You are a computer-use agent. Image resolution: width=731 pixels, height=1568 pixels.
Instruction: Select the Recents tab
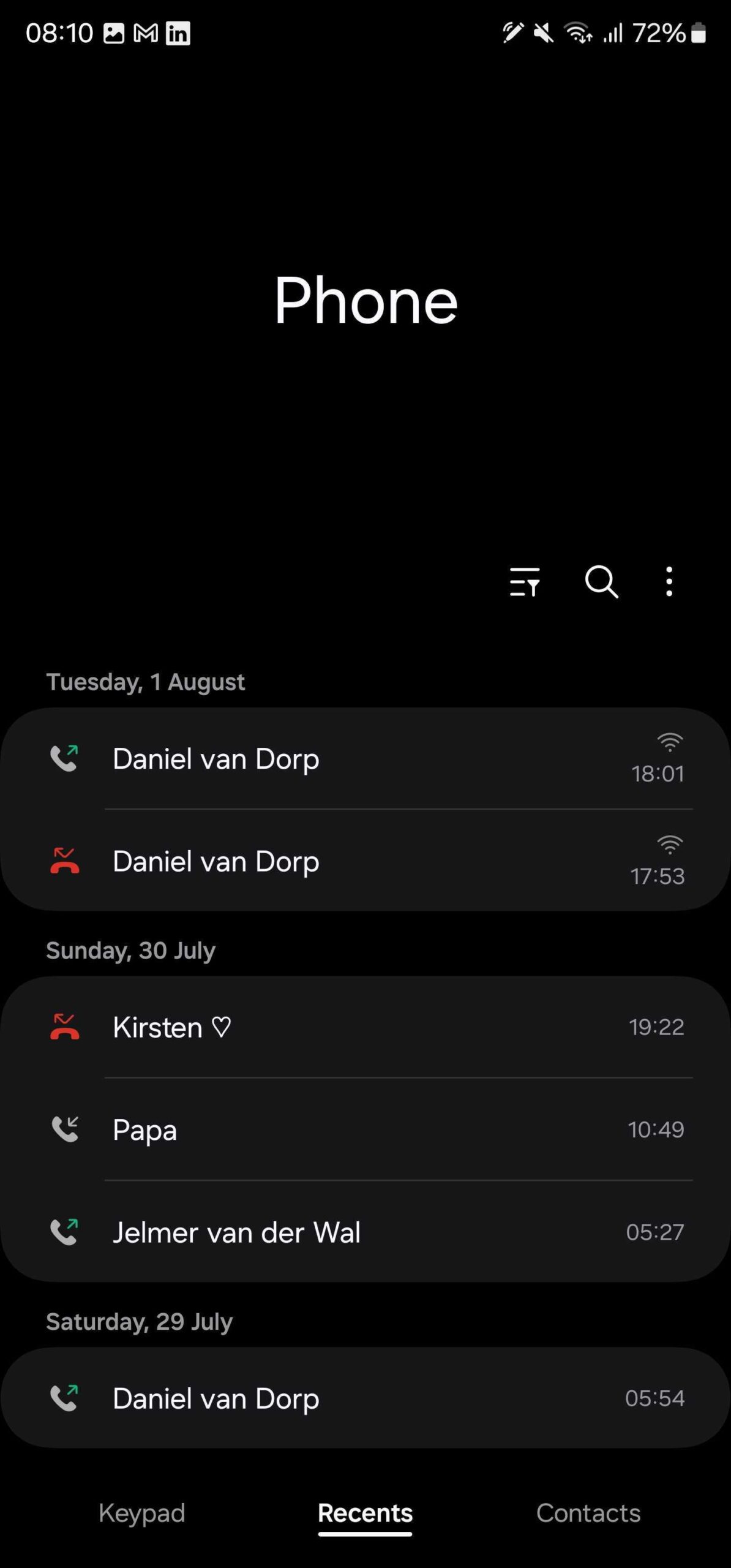click(365, 1513)
